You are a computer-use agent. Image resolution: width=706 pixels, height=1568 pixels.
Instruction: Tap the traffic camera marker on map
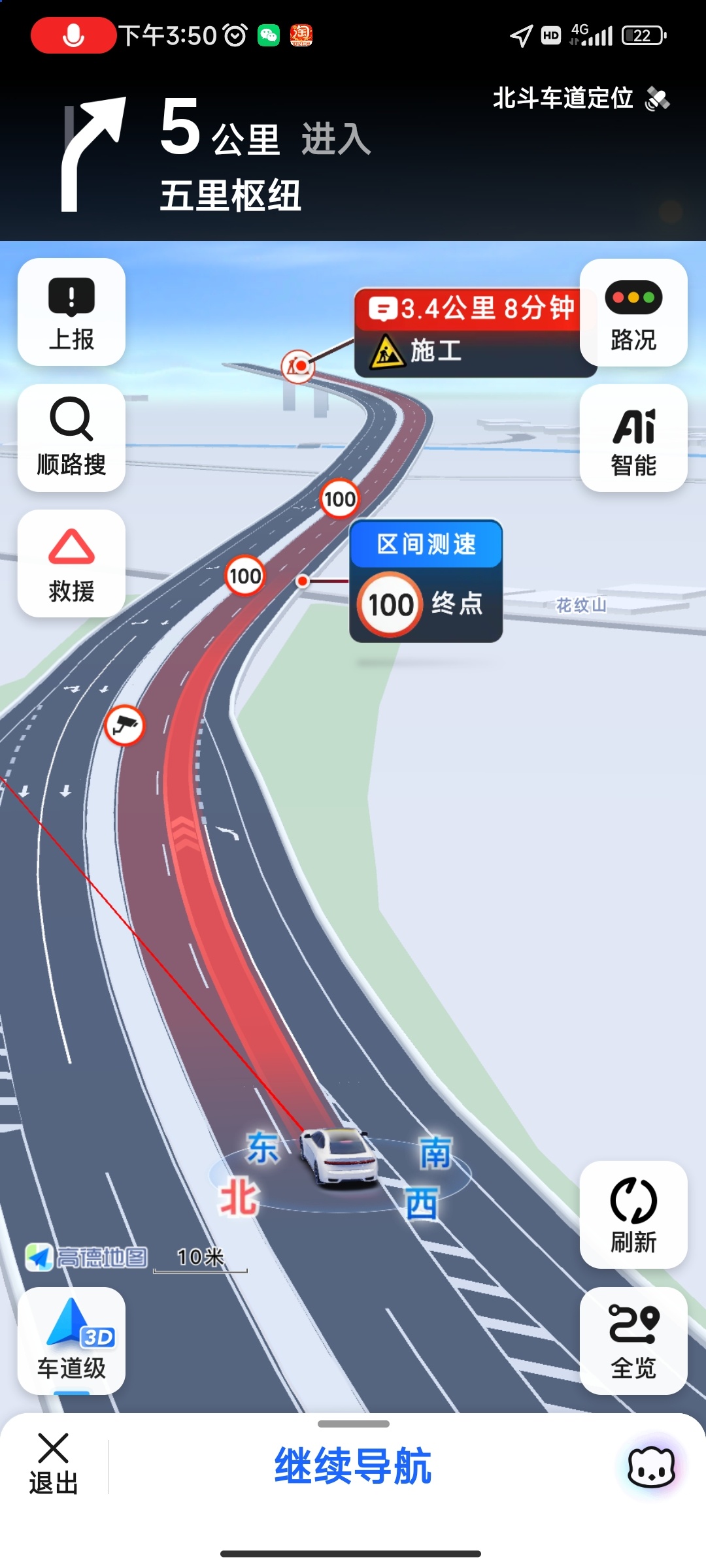125,725
